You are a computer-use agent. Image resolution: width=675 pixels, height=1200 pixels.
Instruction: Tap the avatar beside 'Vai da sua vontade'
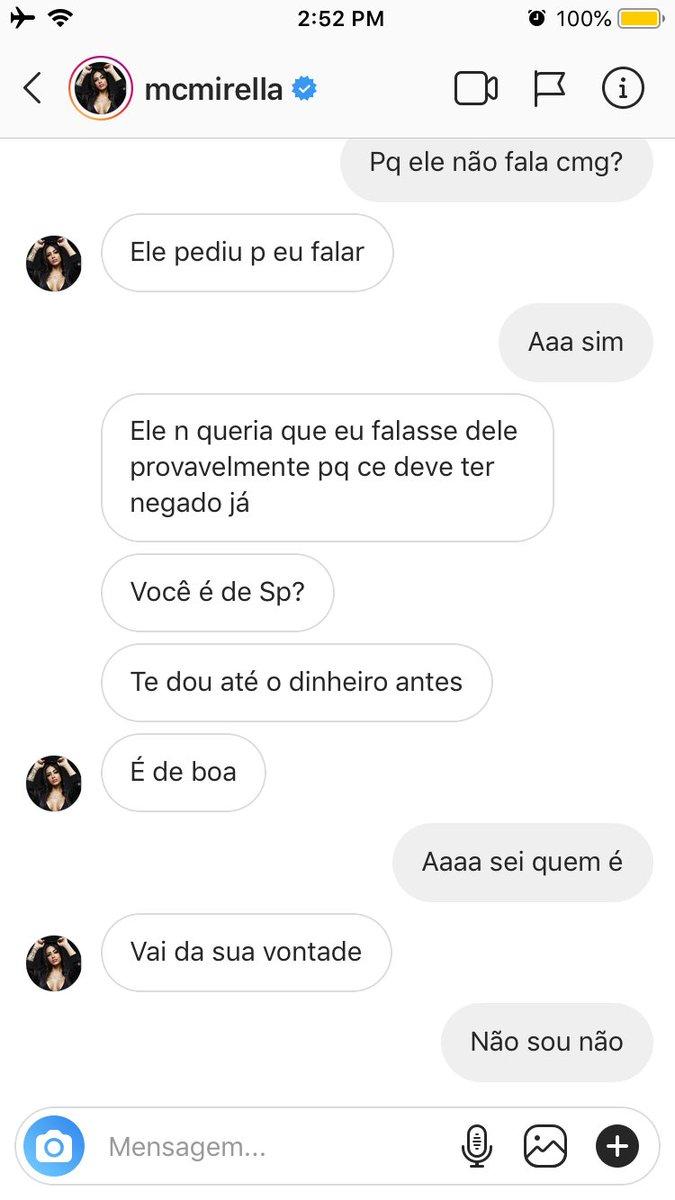(x=54, y=963)
